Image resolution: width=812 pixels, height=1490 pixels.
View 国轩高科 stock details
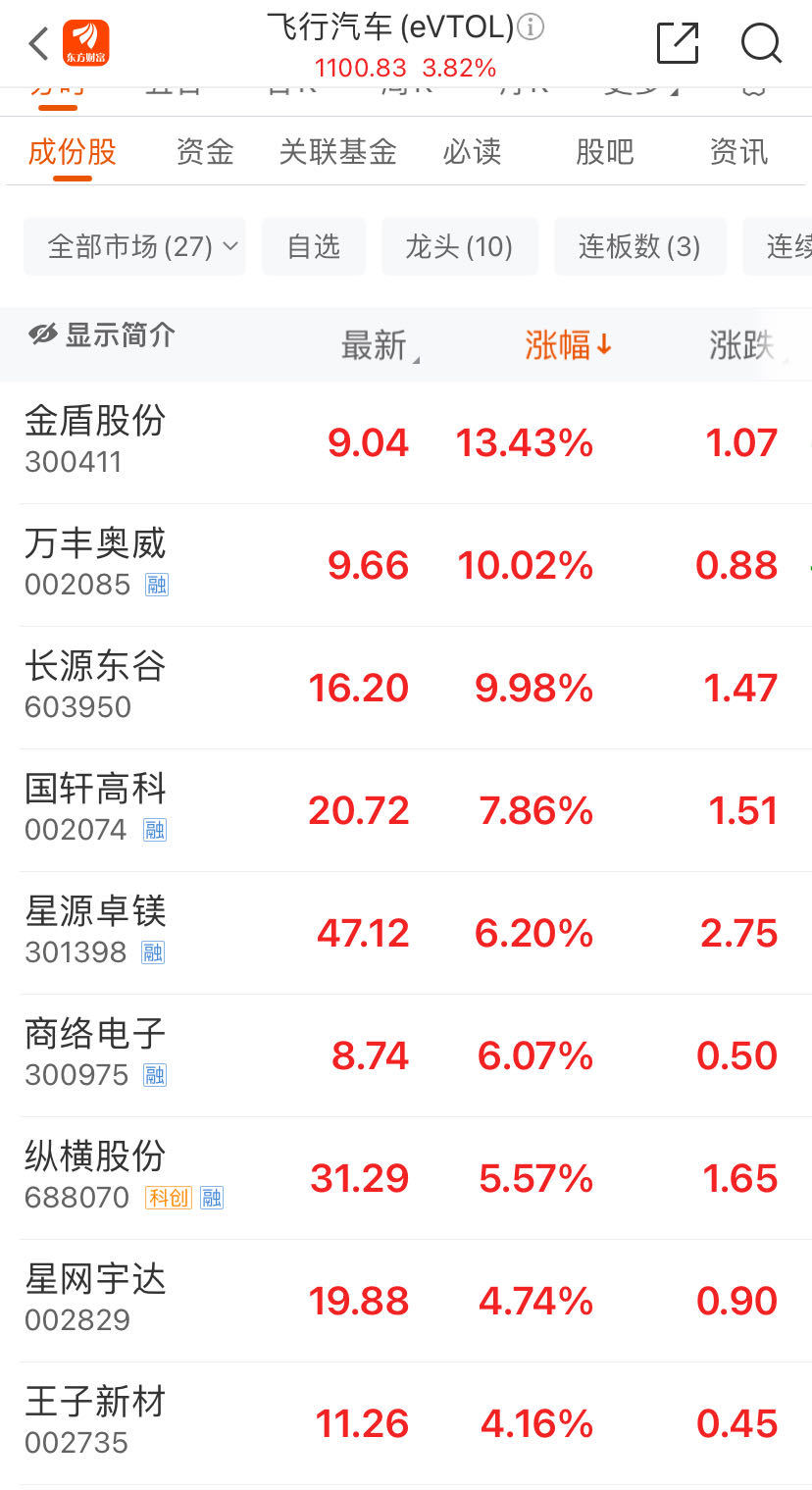click(406, 810)
